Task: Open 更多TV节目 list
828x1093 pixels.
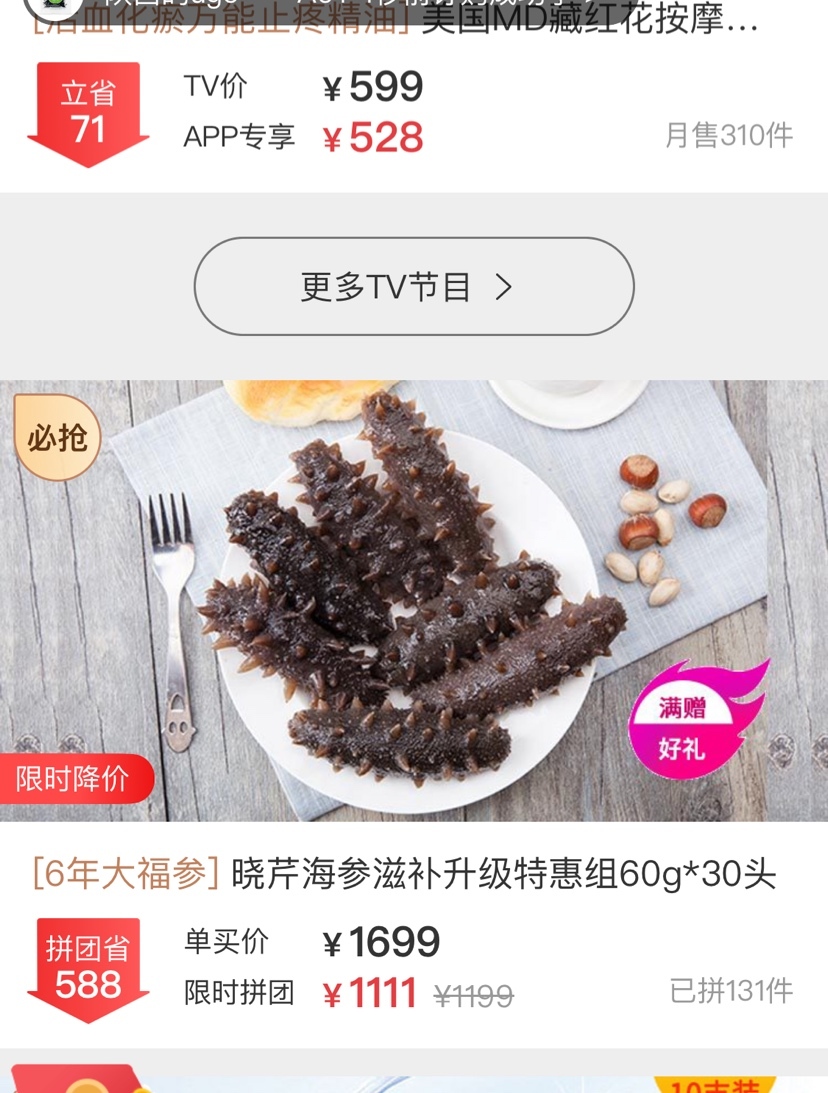Action: click(413, 286)
